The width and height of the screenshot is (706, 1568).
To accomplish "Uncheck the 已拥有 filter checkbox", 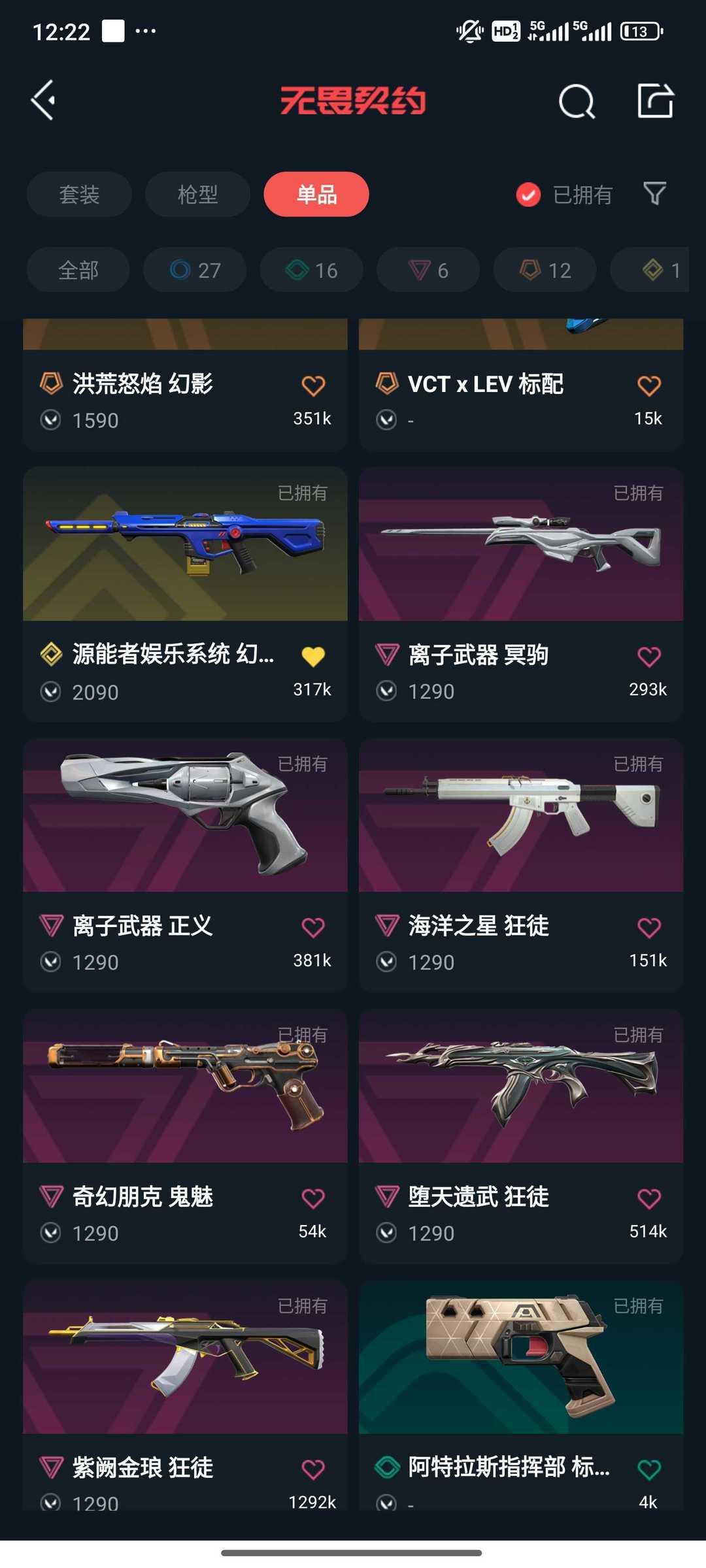I will pos(528,195).
